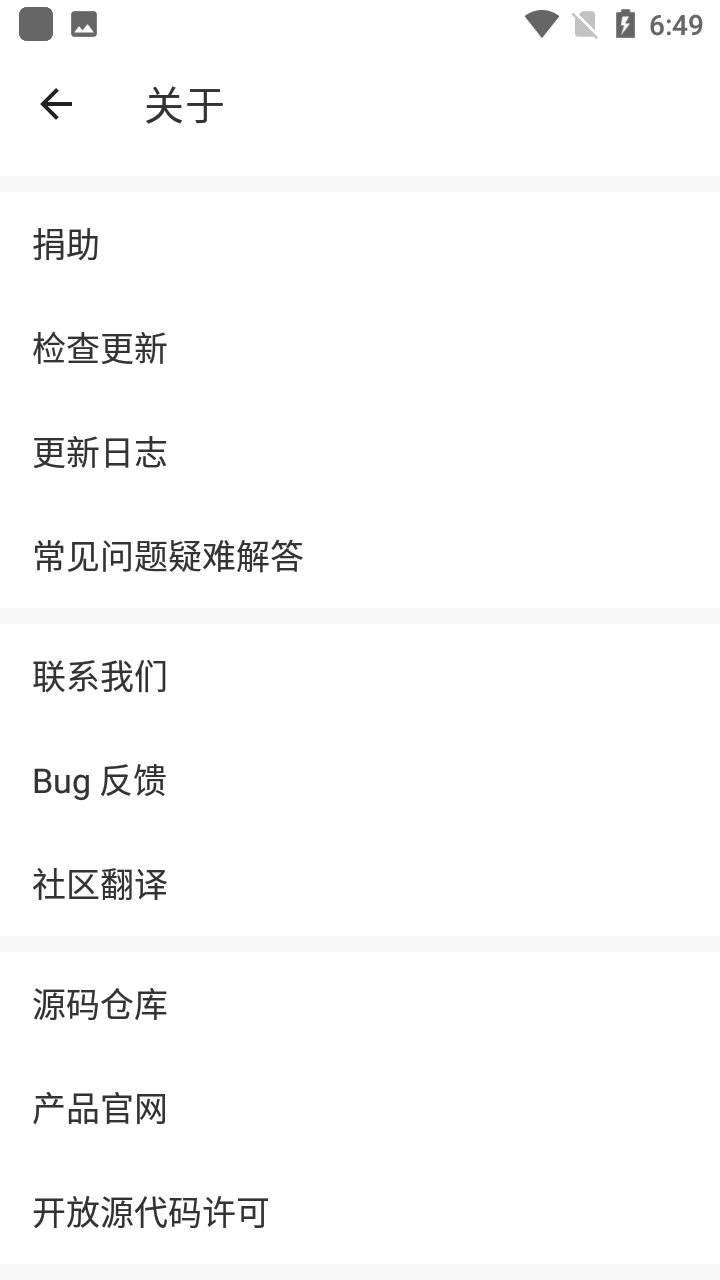Tap 社区翻译 community translation entry
Image resolution: width=720 pixels, height=1280 pixels.
point(98,885)
